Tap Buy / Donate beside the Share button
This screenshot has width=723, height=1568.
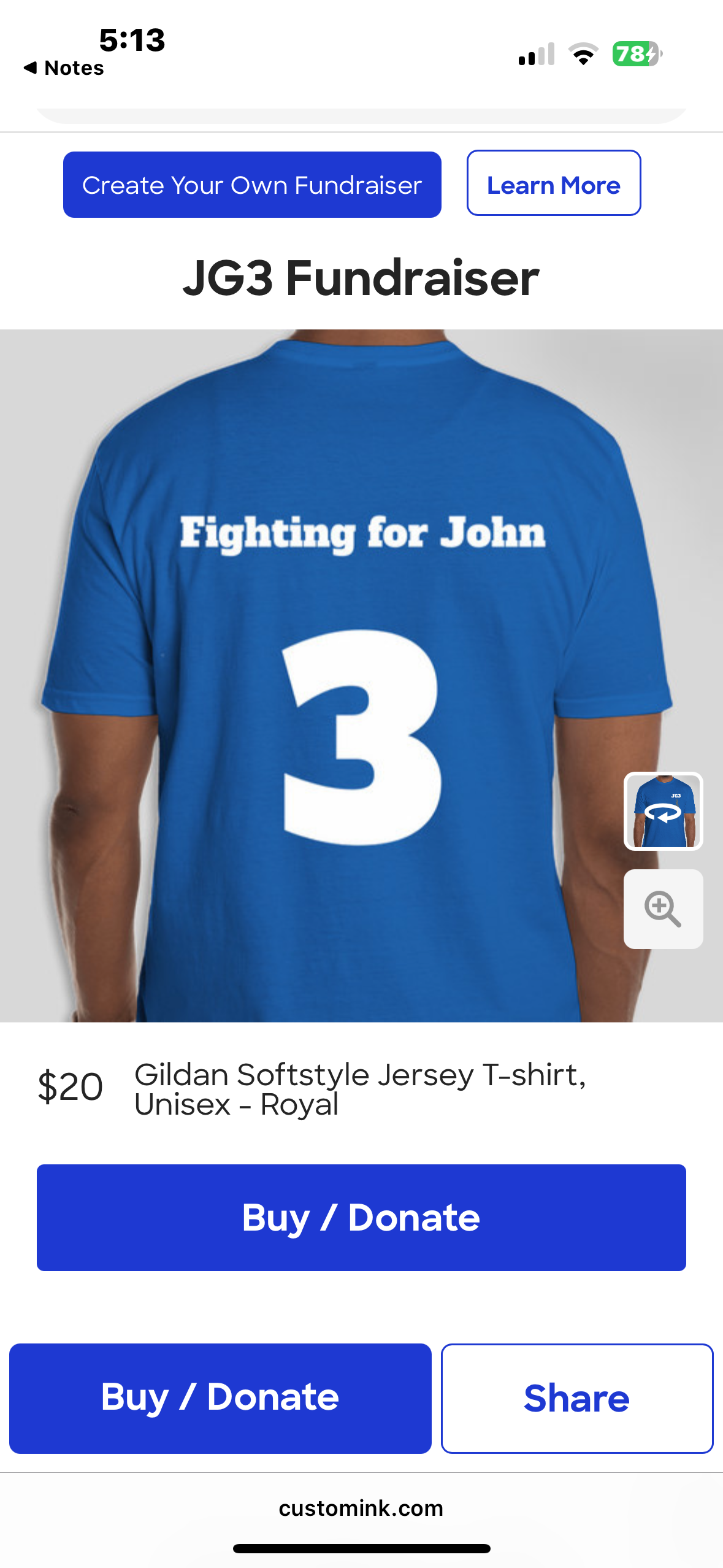coord(220,1398)
